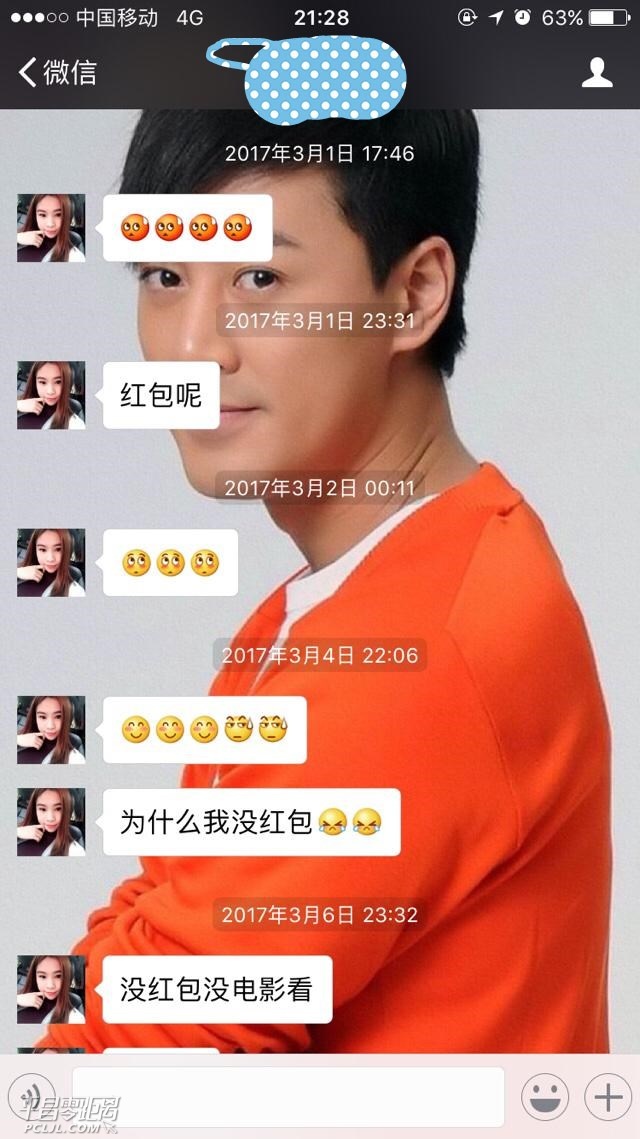
Task: Focus the message text field
Action: (x=288, y=1097)
